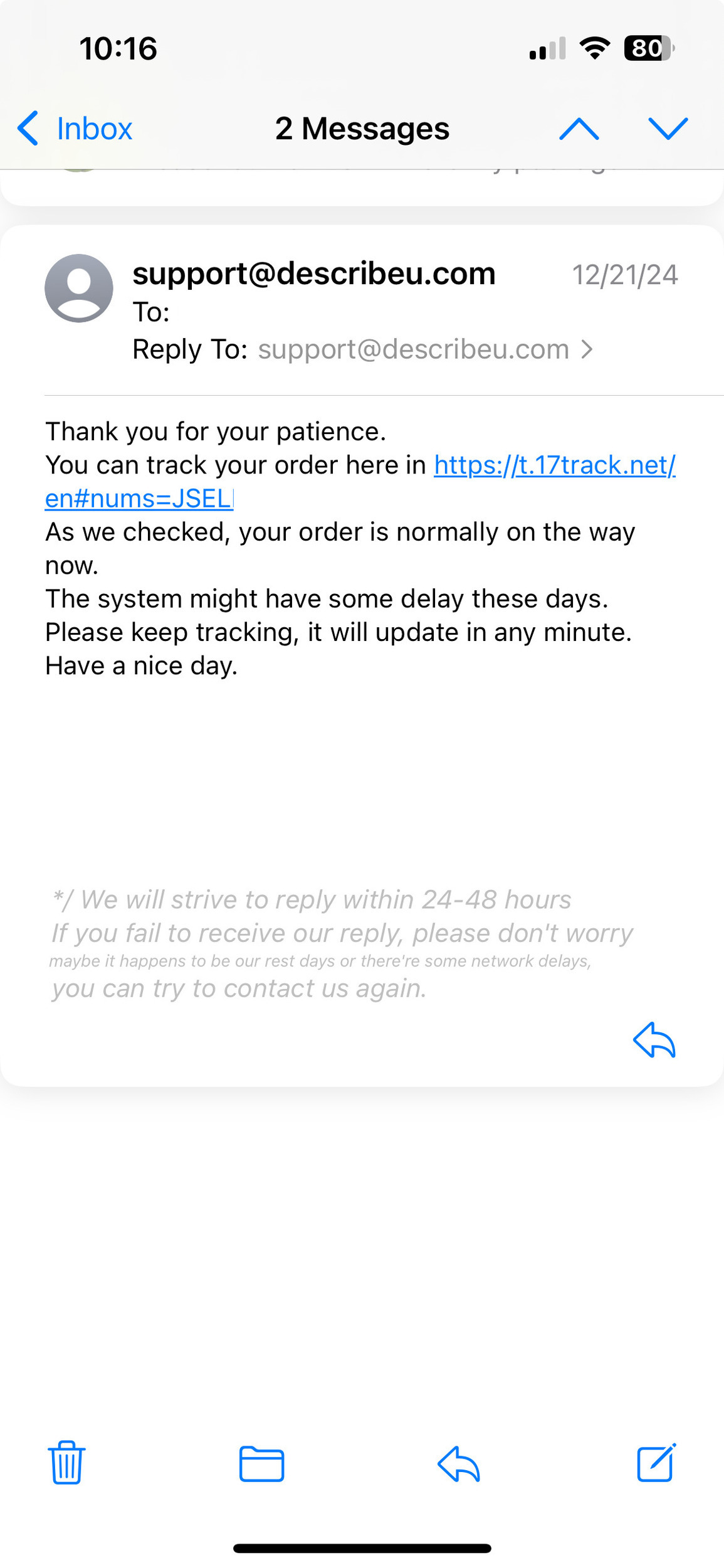
Task: Reply using the arrow inside the message card
Action: 654,1040
